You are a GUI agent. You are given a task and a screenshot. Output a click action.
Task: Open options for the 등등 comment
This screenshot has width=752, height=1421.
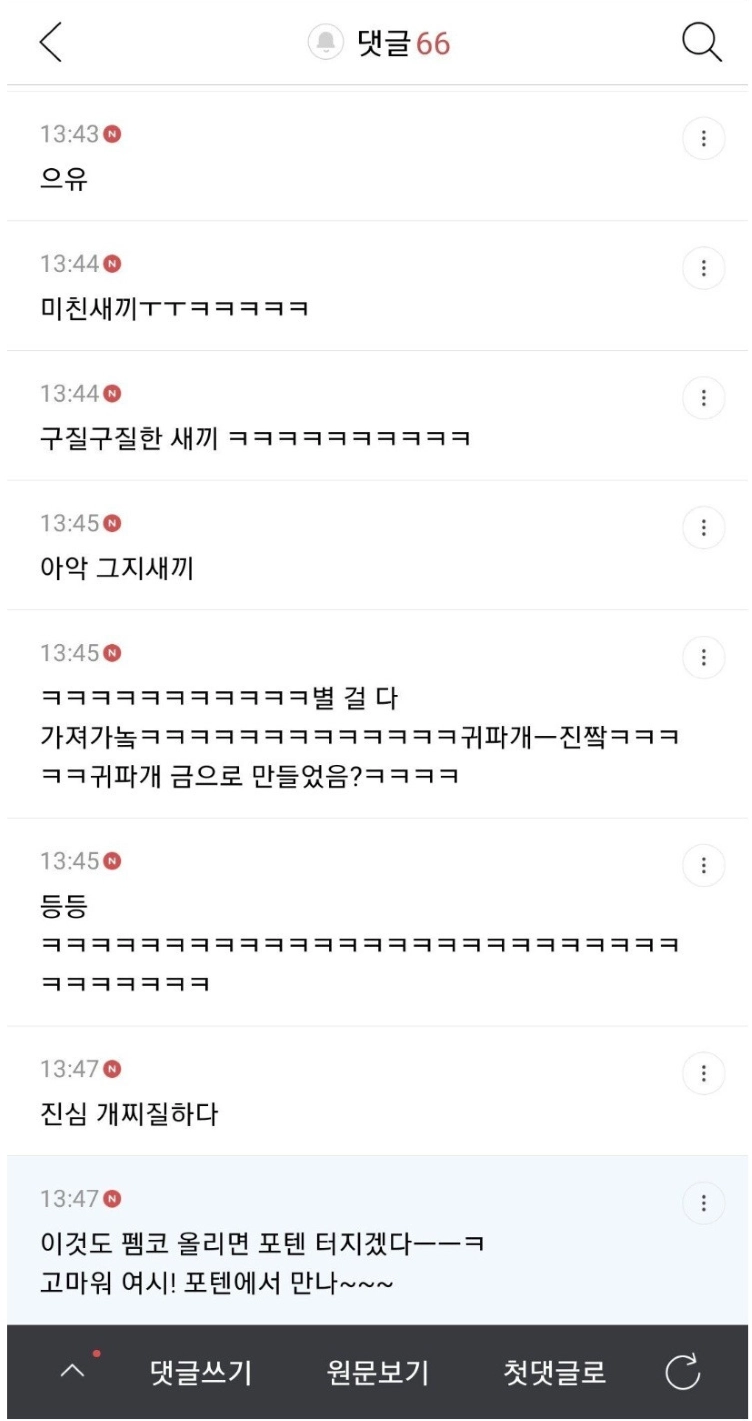coord(704,865)
